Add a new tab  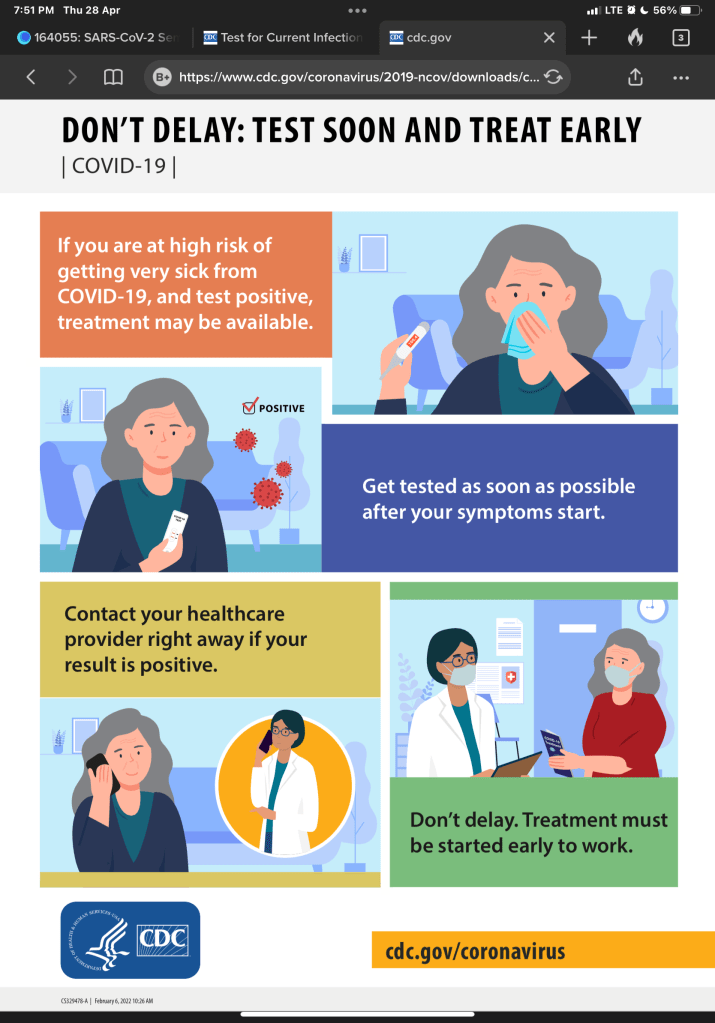pos(589,38)
